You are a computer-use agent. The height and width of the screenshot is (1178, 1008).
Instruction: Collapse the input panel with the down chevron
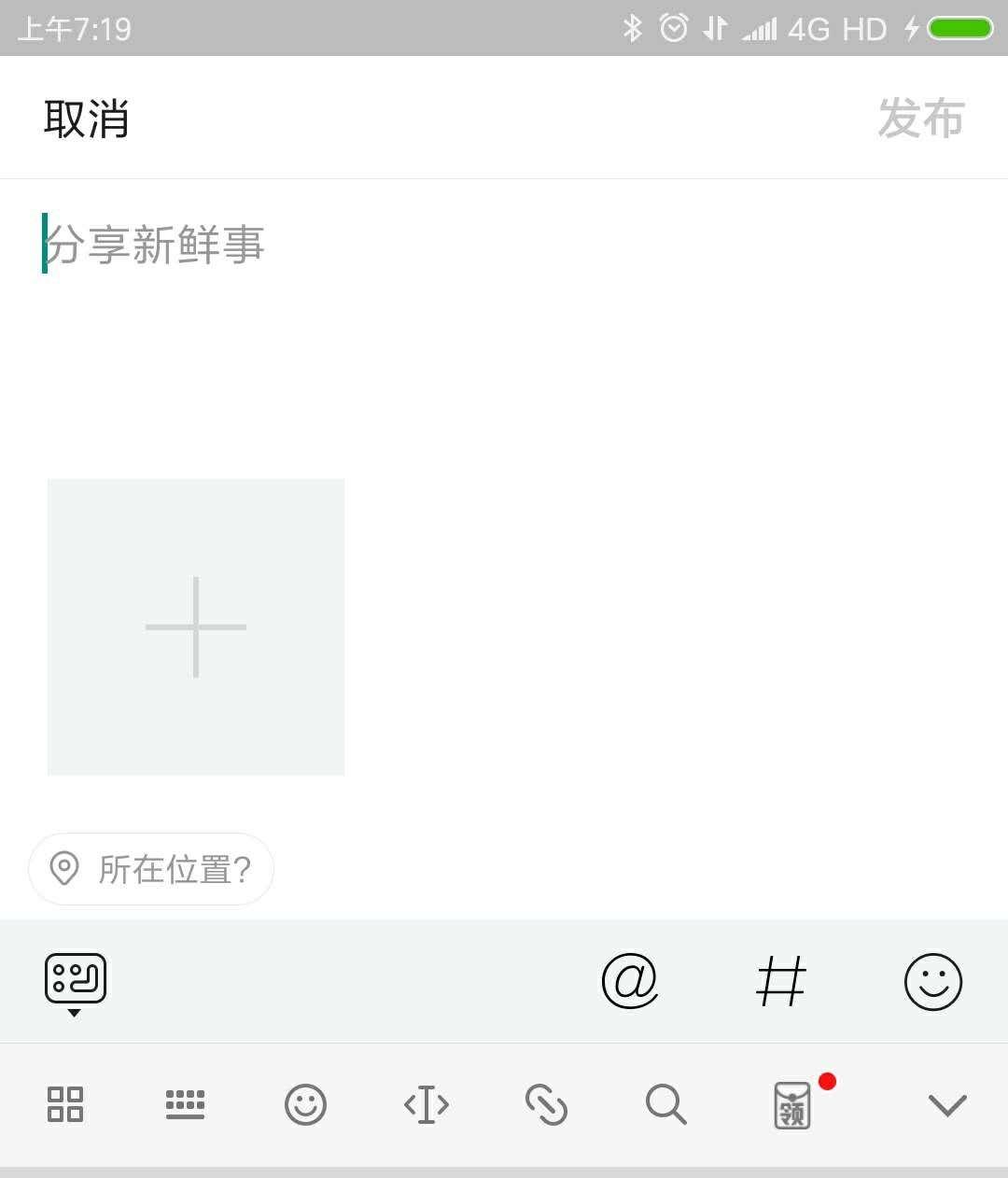(x=946, y=1105)
